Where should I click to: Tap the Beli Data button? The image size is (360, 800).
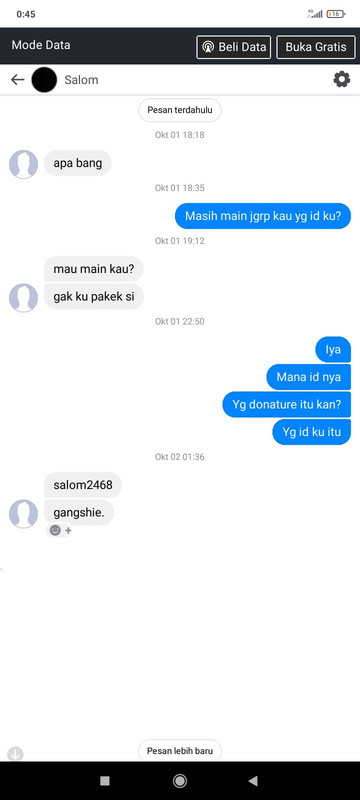tap(234, 47)
